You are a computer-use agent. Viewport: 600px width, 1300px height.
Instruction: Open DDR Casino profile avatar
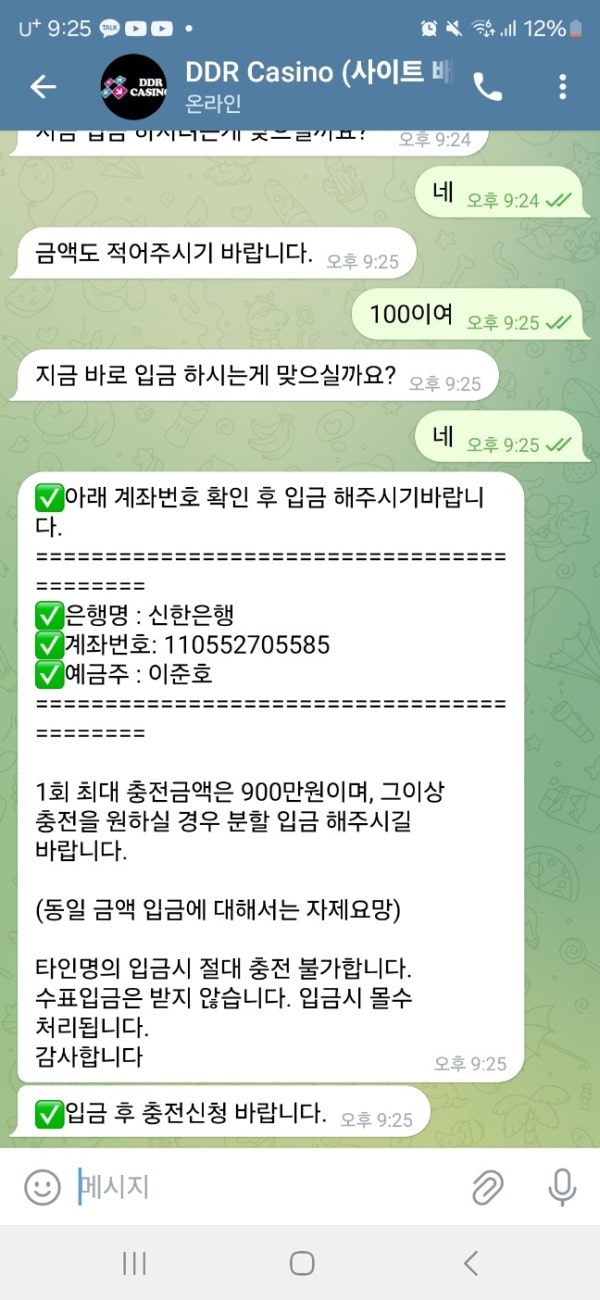coord(134,87)
